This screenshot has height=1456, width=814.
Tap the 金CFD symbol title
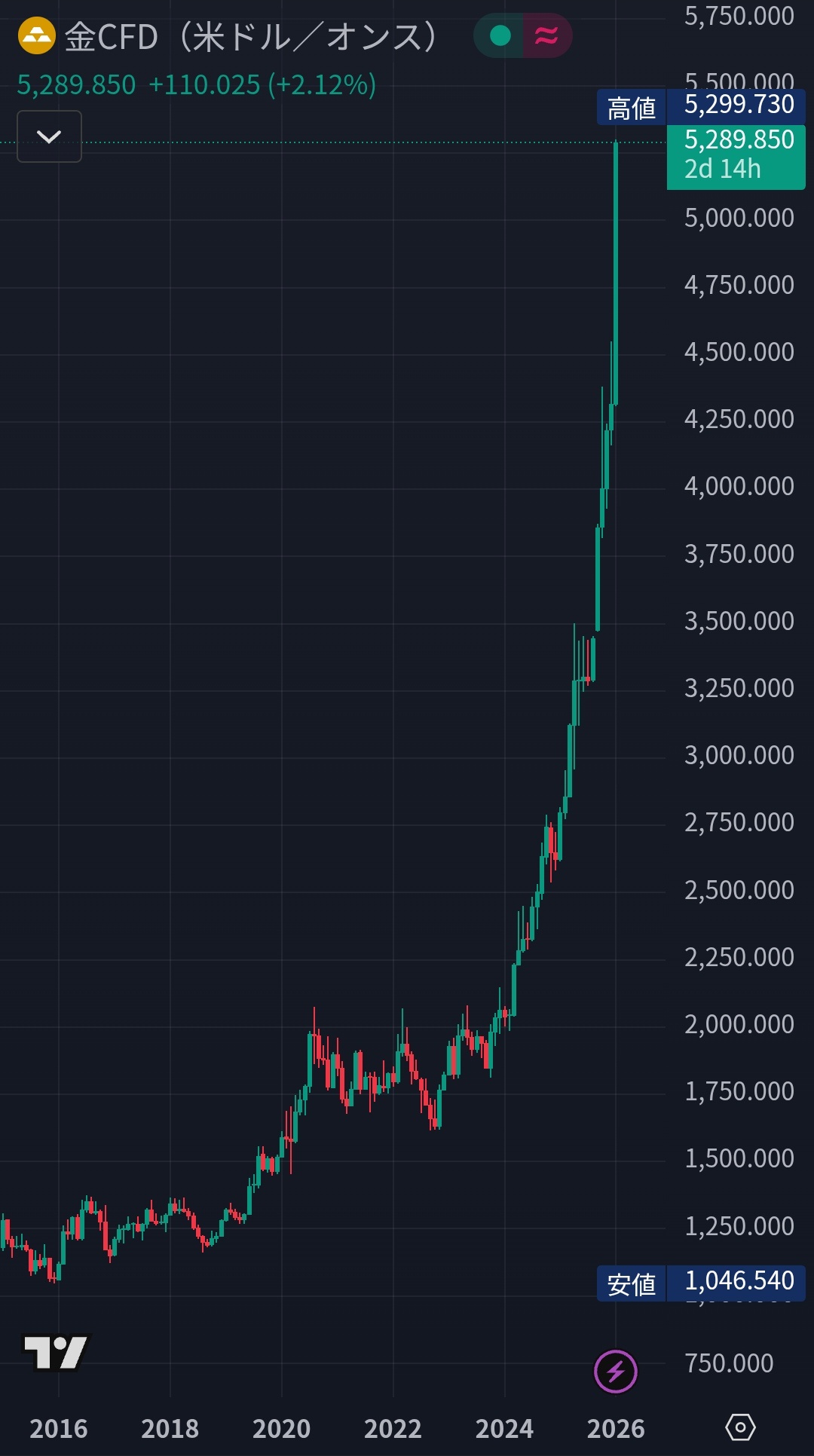[x=249, y=36]
